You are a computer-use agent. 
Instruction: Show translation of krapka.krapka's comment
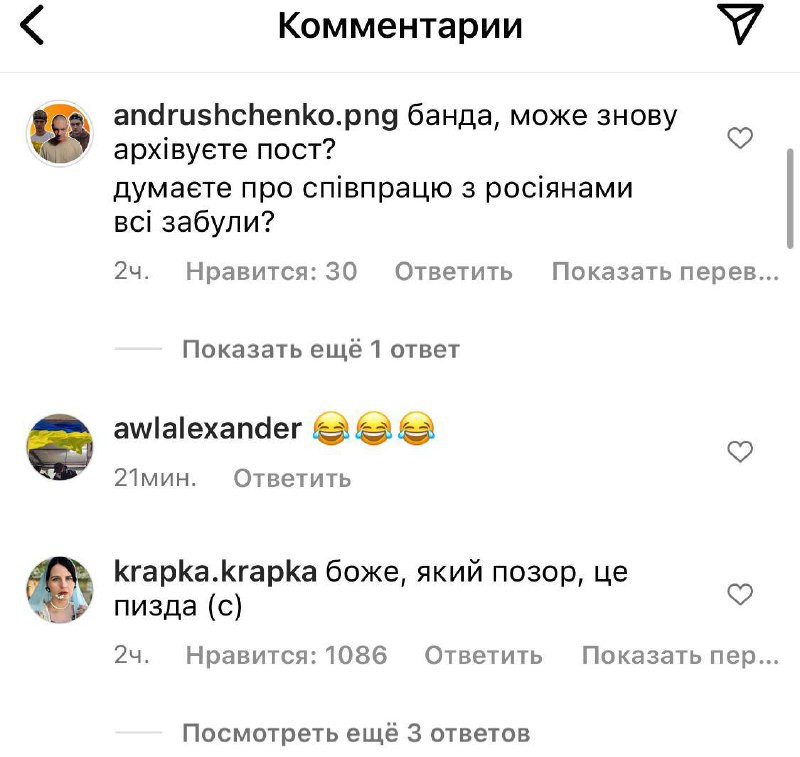pos(679,655)
